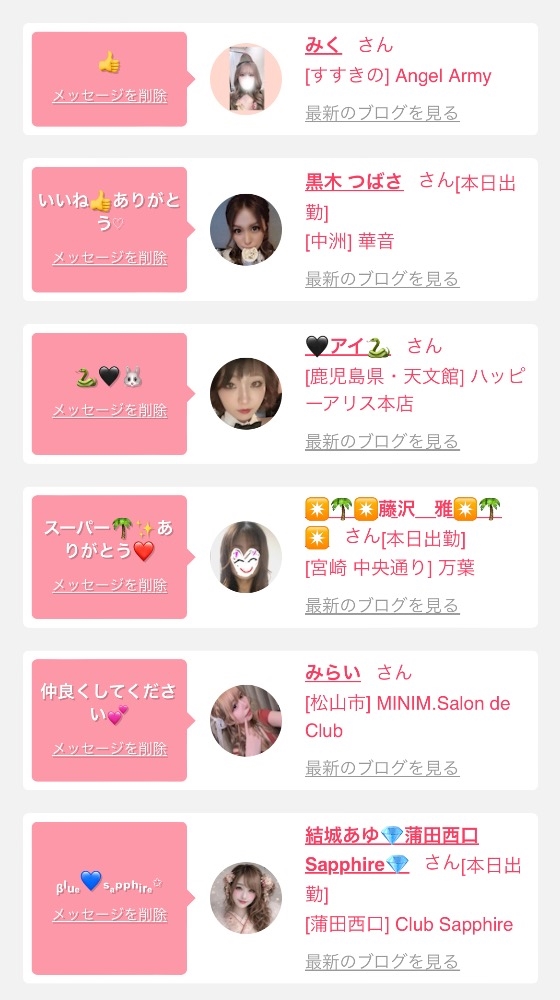This screenshot has width=560, height=1000.
Task: View 藤沢 雅's latest blog
Action: [x=382, y=605]
